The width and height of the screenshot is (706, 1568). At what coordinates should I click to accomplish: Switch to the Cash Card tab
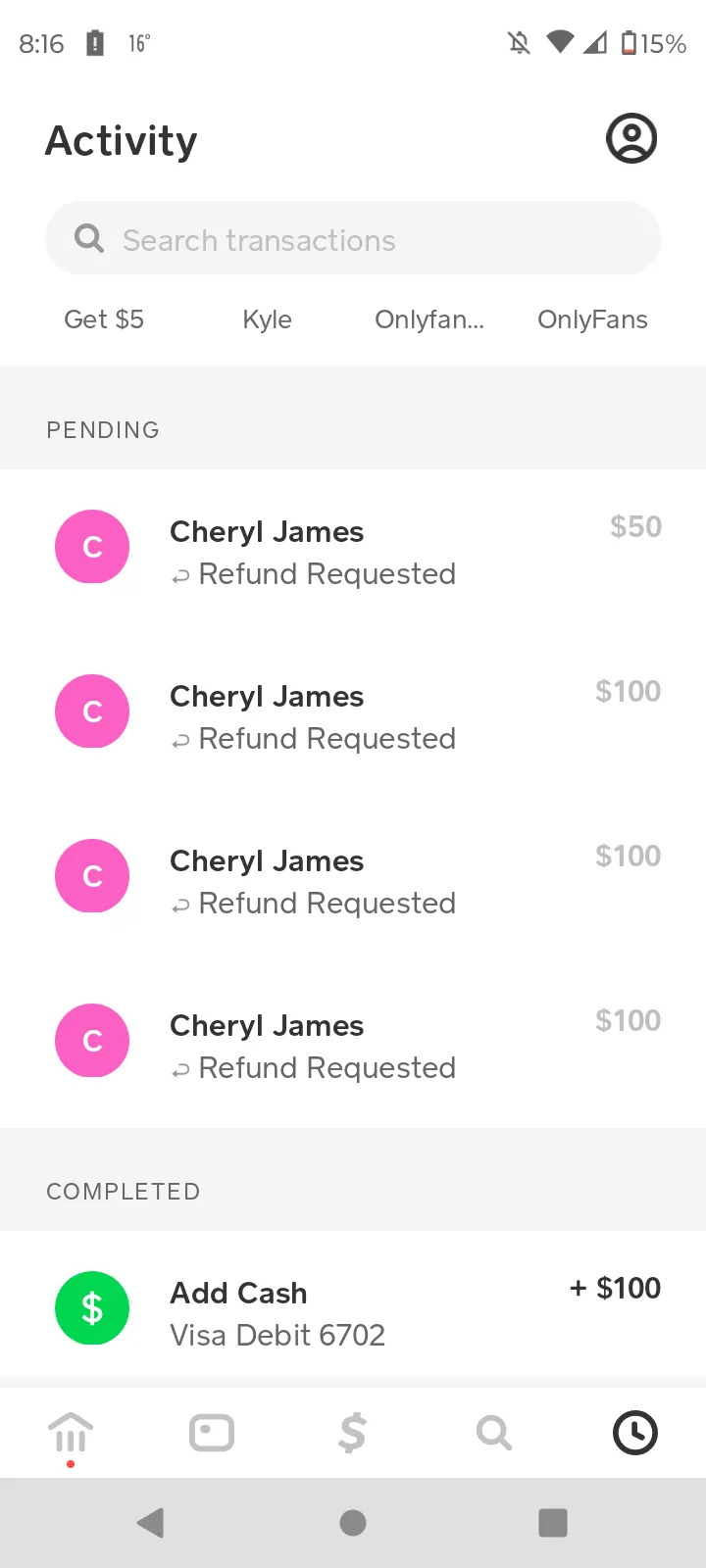coord(212,1434)
